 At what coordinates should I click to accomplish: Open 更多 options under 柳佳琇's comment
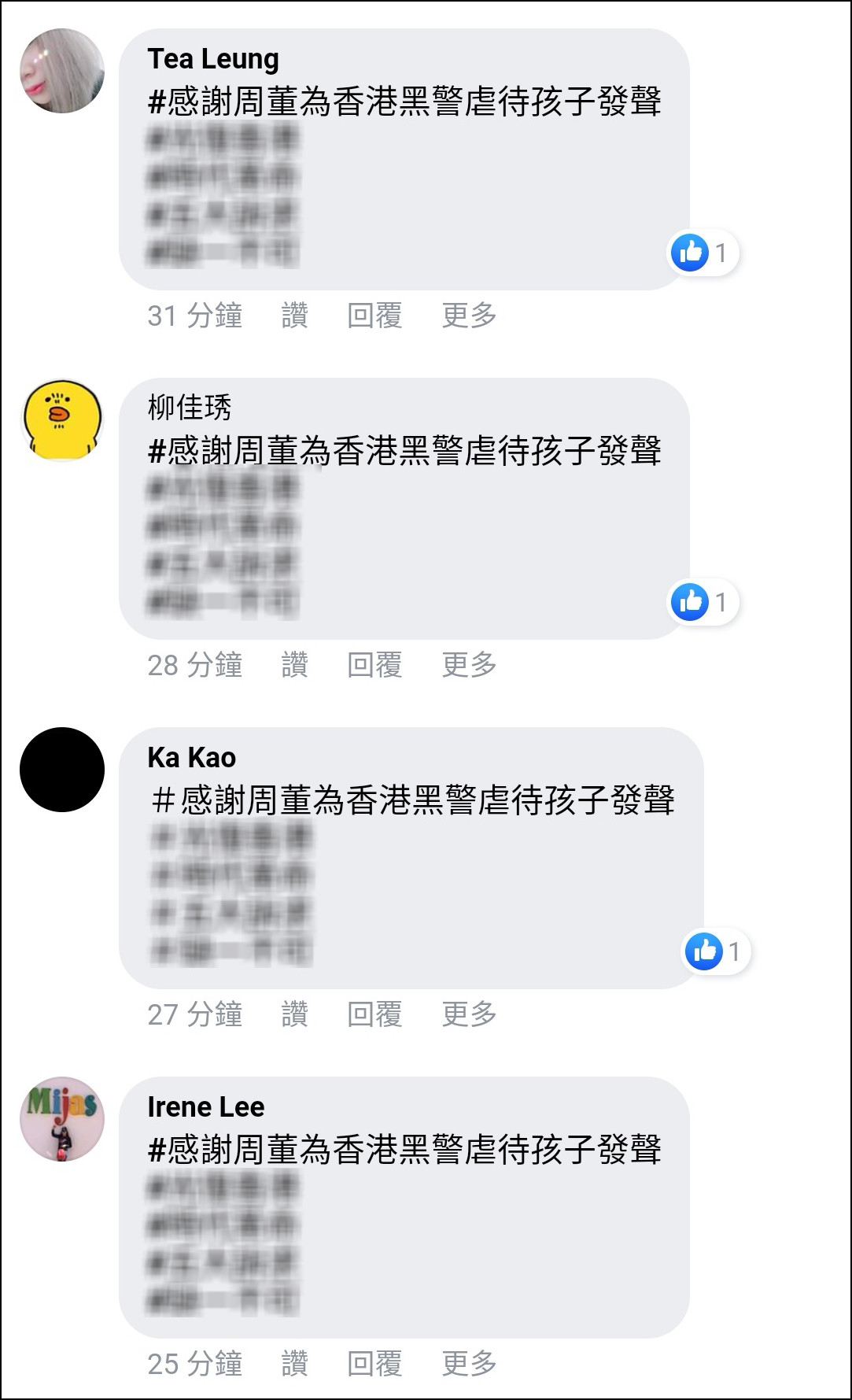click(470, 665)
